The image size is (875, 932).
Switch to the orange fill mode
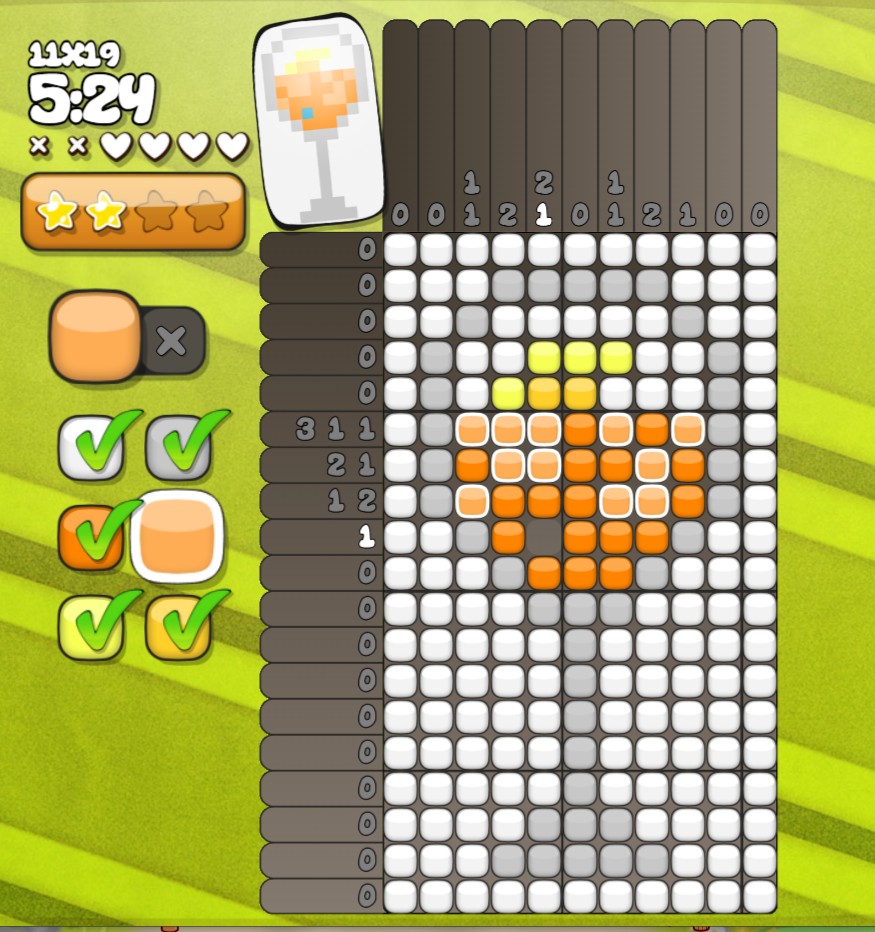coord(96,337)
